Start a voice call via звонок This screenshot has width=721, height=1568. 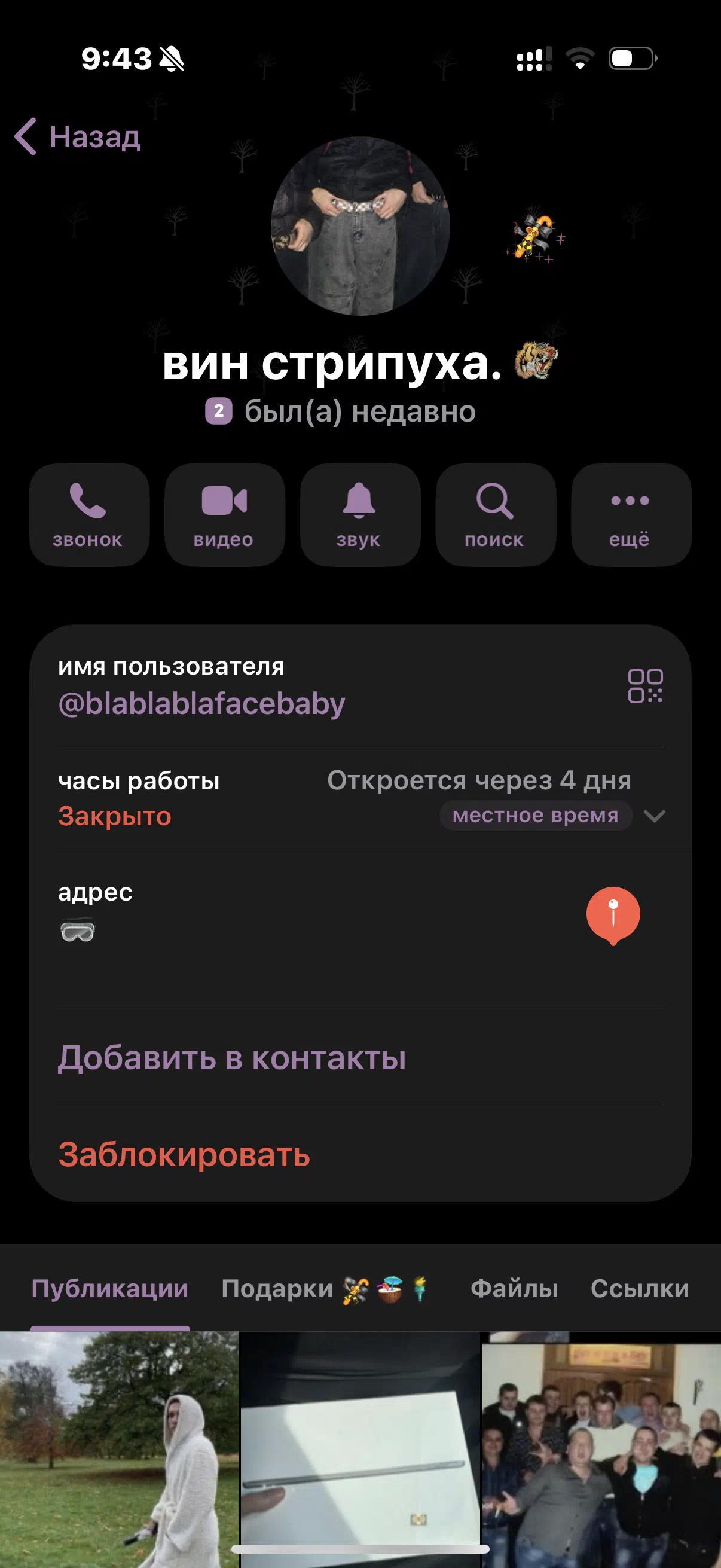89,515
